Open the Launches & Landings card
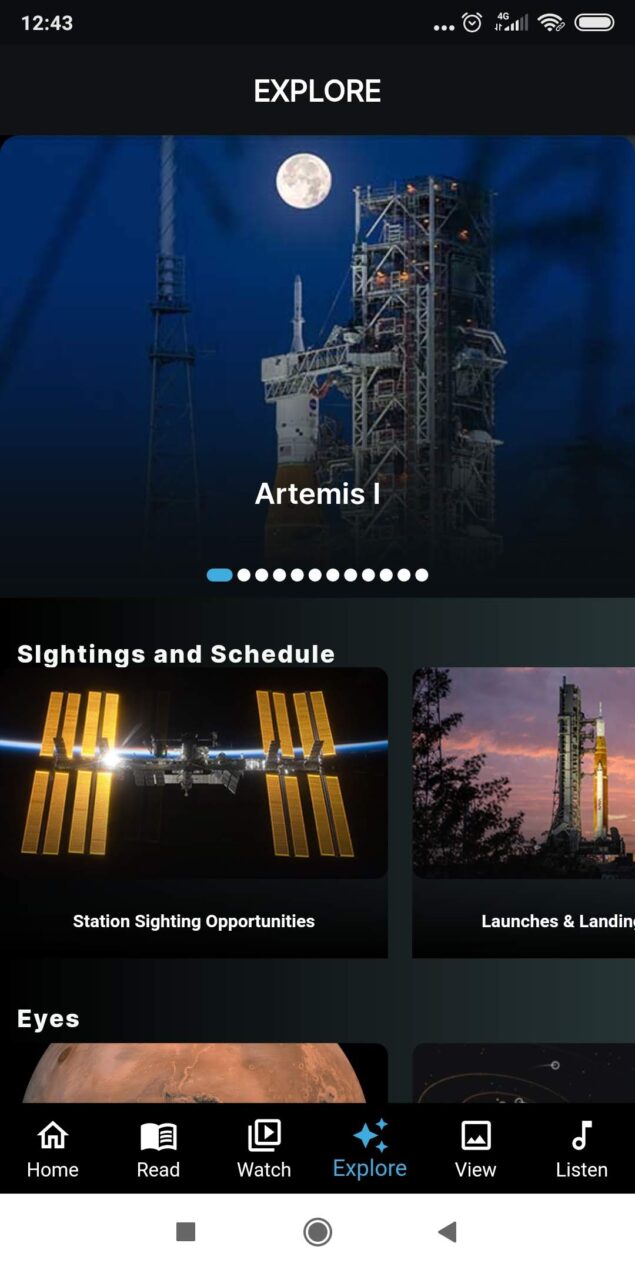This screenshot has height=1270, width=635. point(524,812)
